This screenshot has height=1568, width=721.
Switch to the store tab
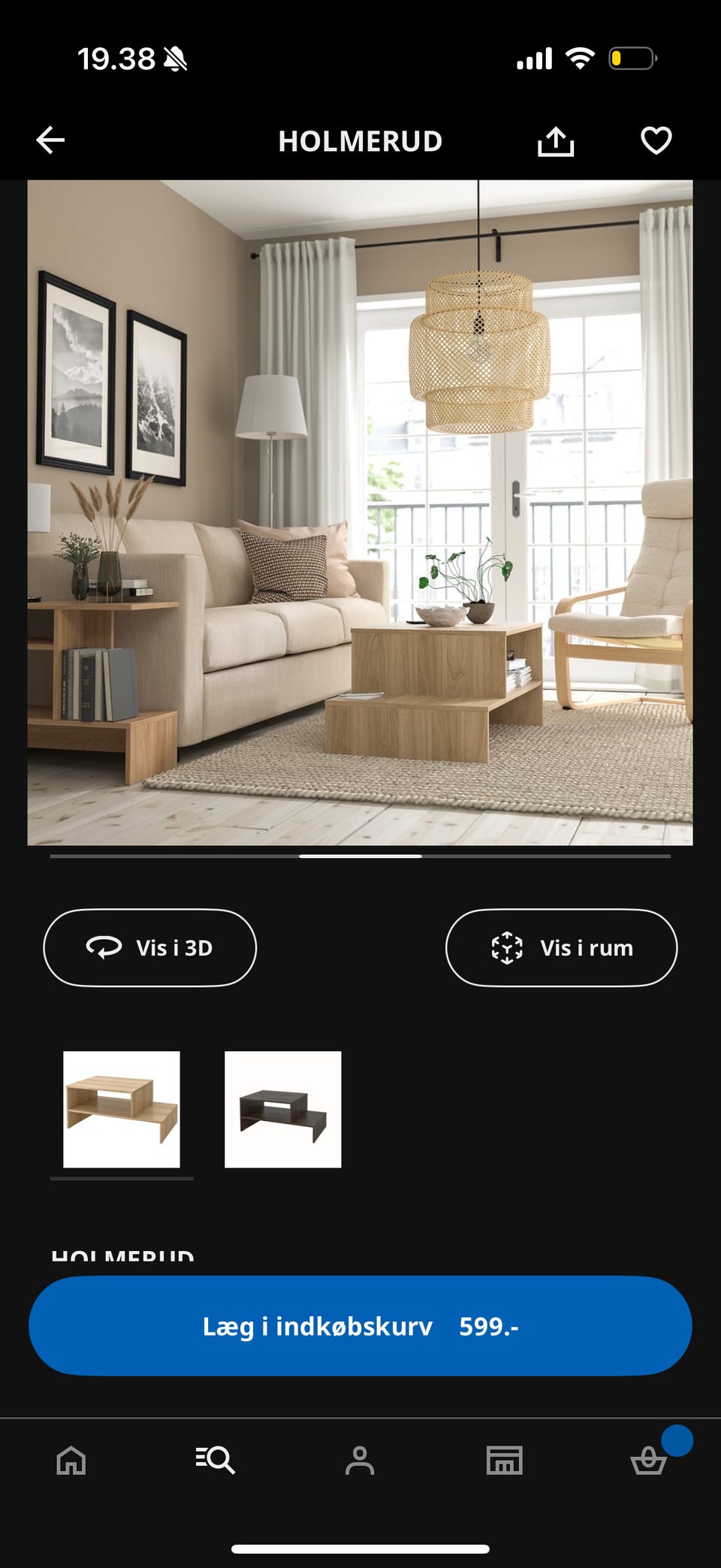(505, 1460)
